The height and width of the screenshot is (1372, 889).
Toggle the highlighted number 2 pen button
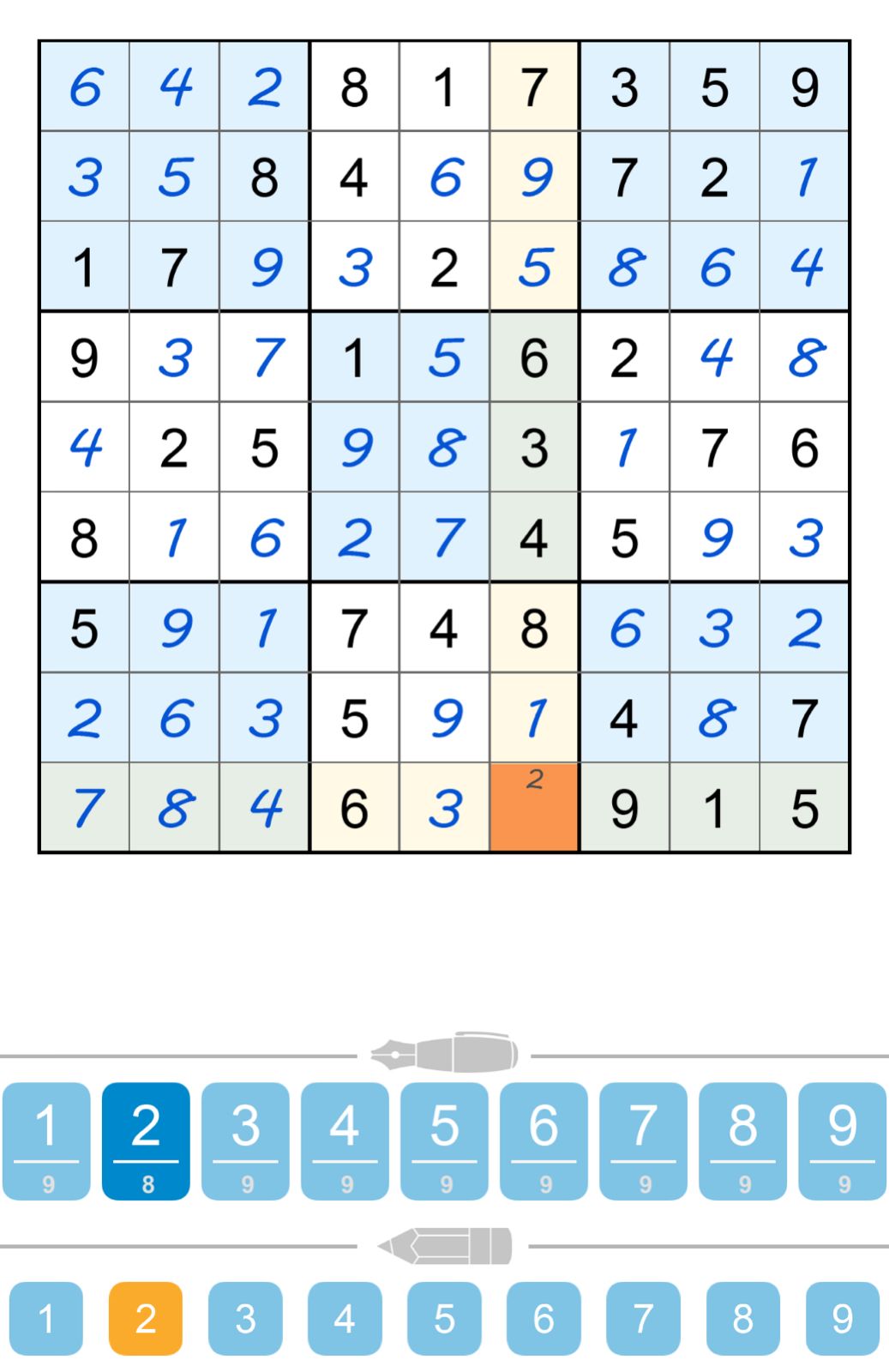(x=147, y=1140)
